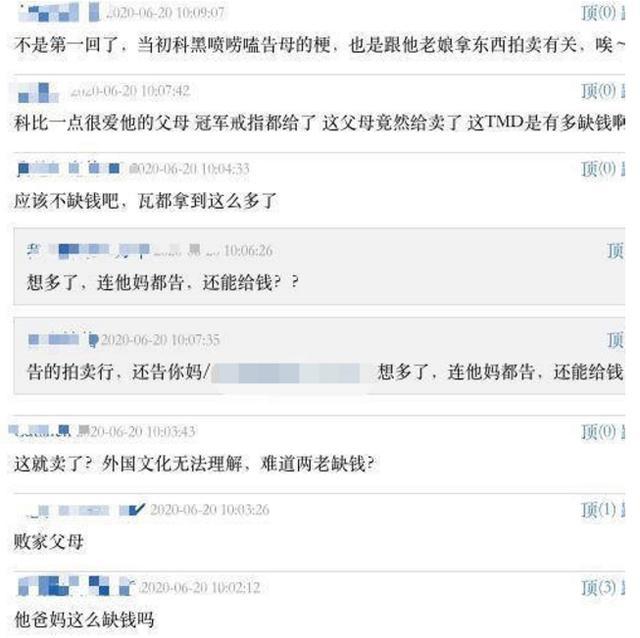Tap 顶 on the 科比一点很爱他的父母 comment
The width and height of the screenshot is (640, 638).
coord(598,91)
